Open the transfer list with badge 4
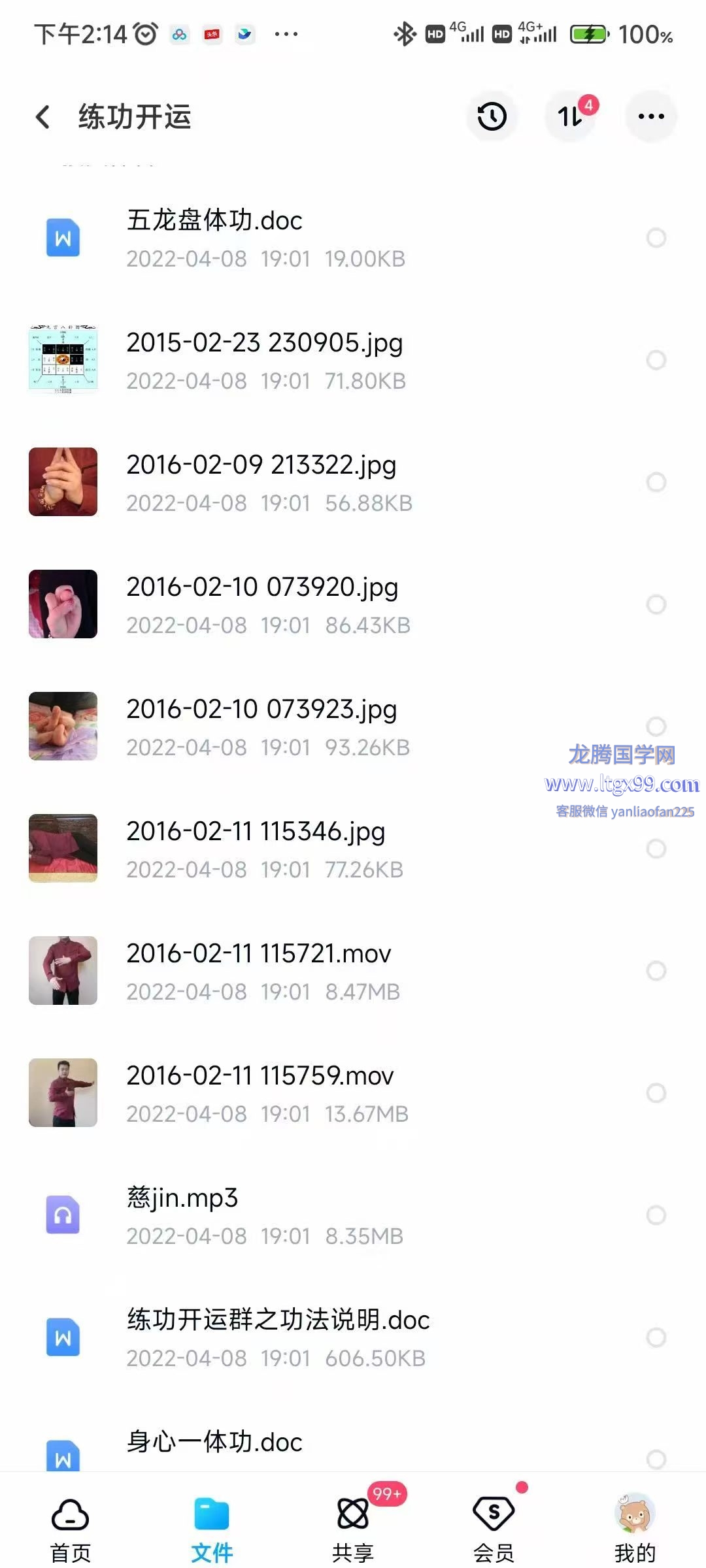706x1568 pixels. [571, 117]
